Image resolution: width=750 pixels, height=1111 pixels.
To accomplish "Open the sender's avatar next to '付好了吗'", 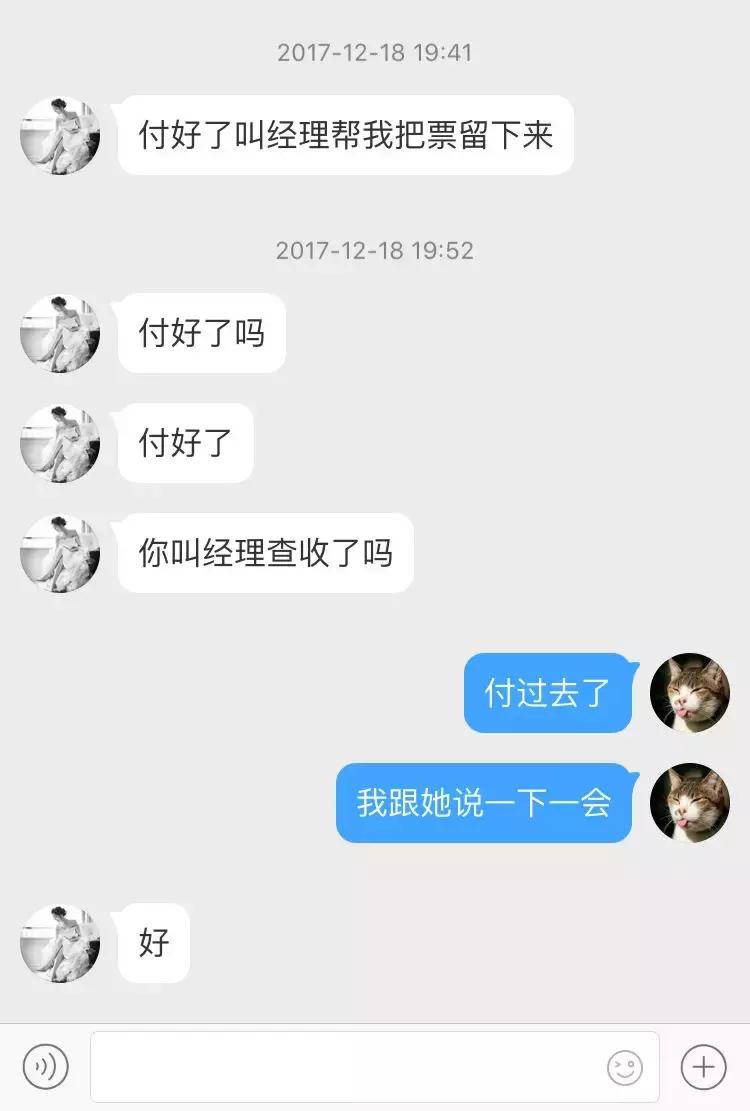I will (x=60, y=334).
